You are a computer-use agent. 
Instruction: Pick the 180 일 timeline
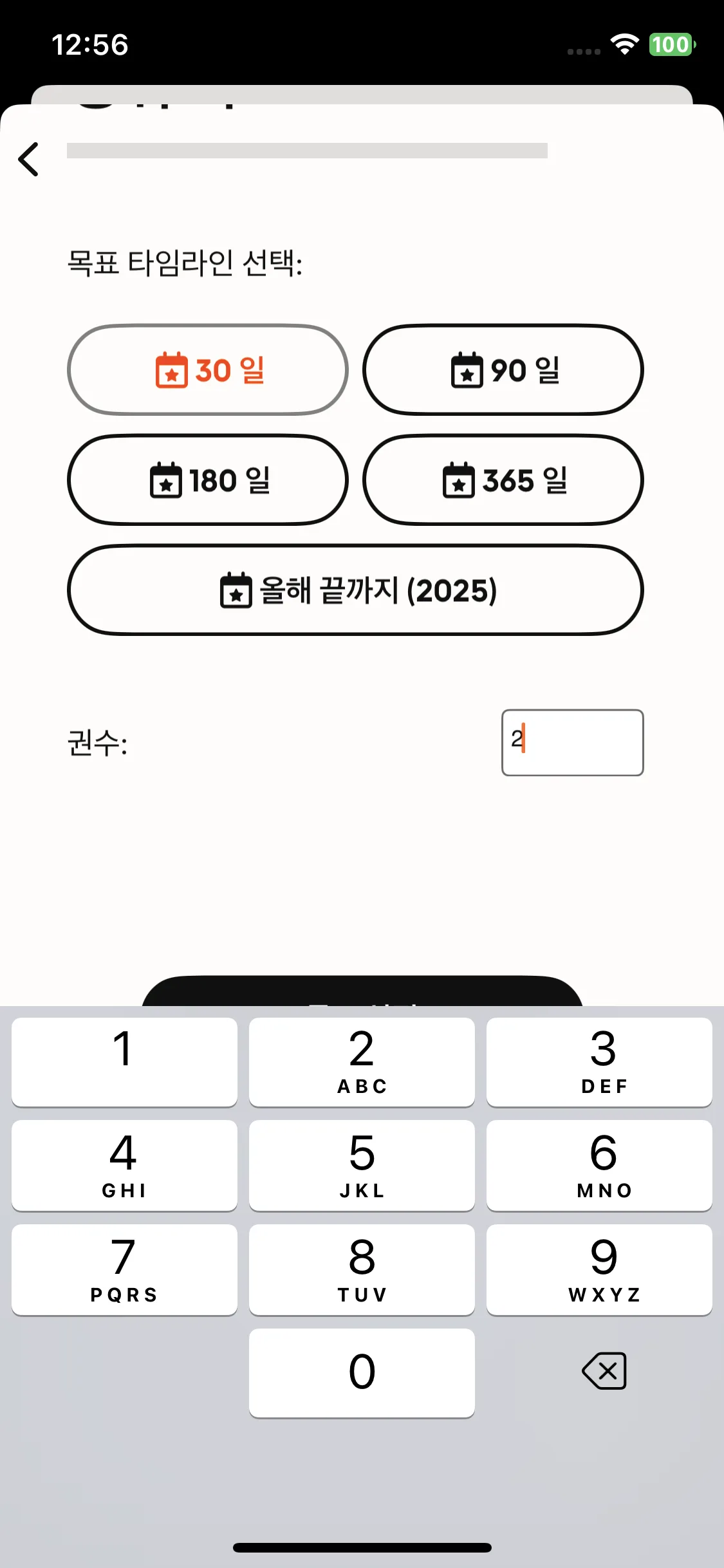[x=207, y=480]
